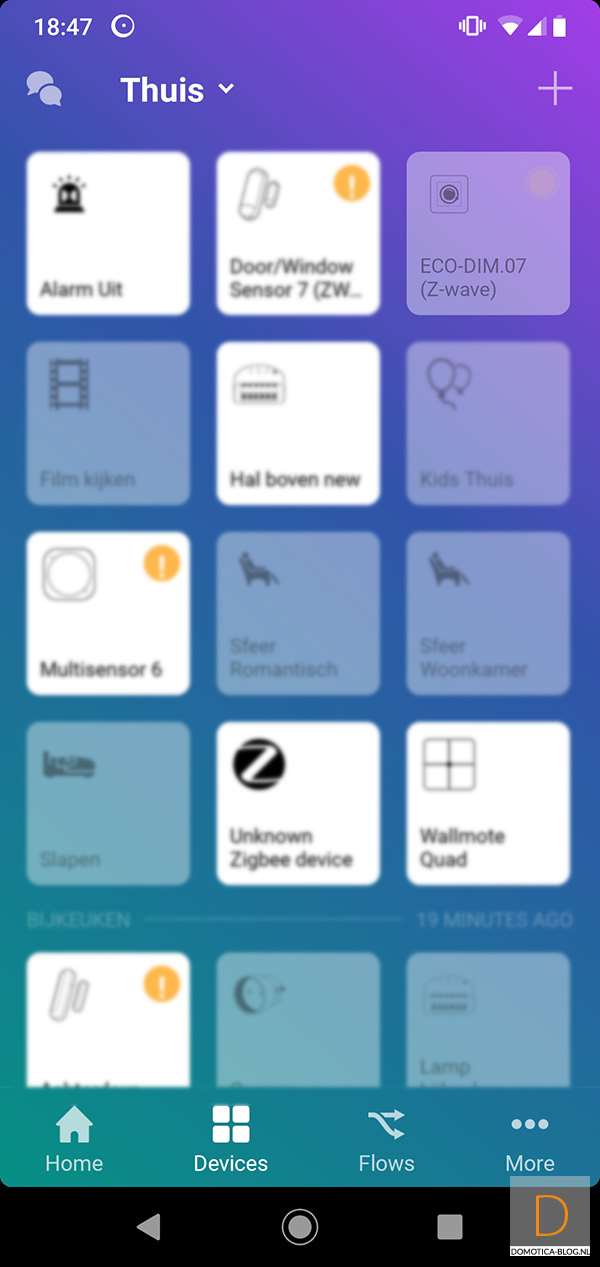This screenshot has width=600, height=1267.
Task: Go back with the system back button
Action: pos(149,1226)
